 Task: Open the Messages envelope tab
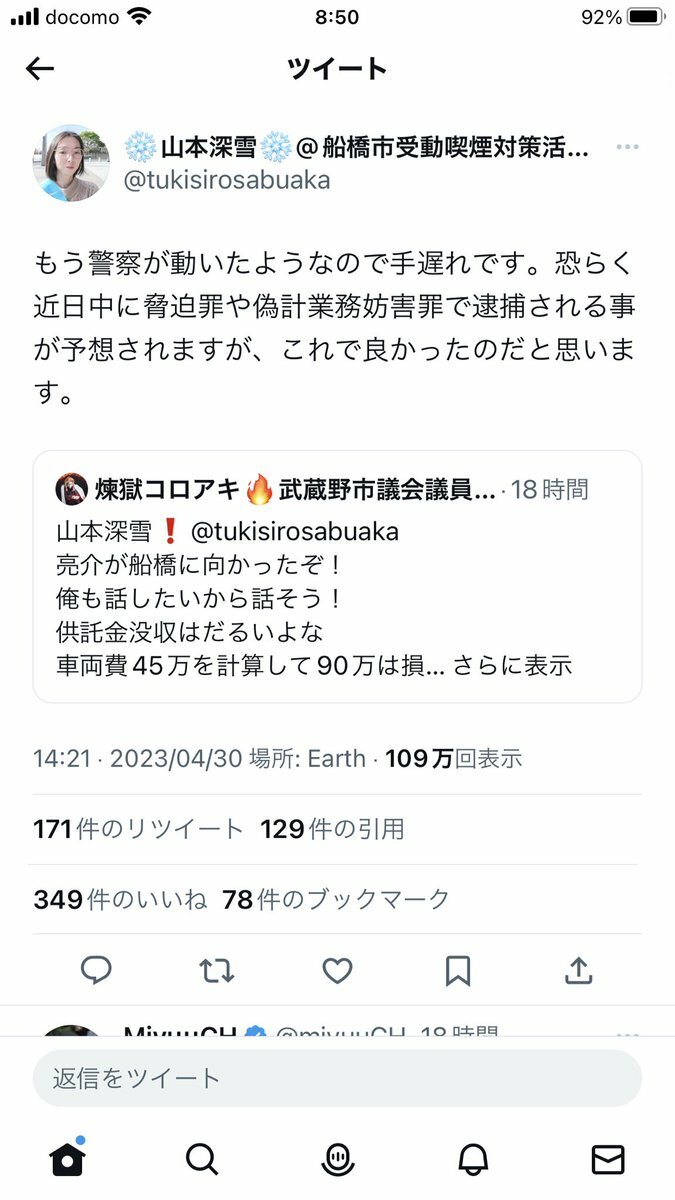coord(607,1158)
